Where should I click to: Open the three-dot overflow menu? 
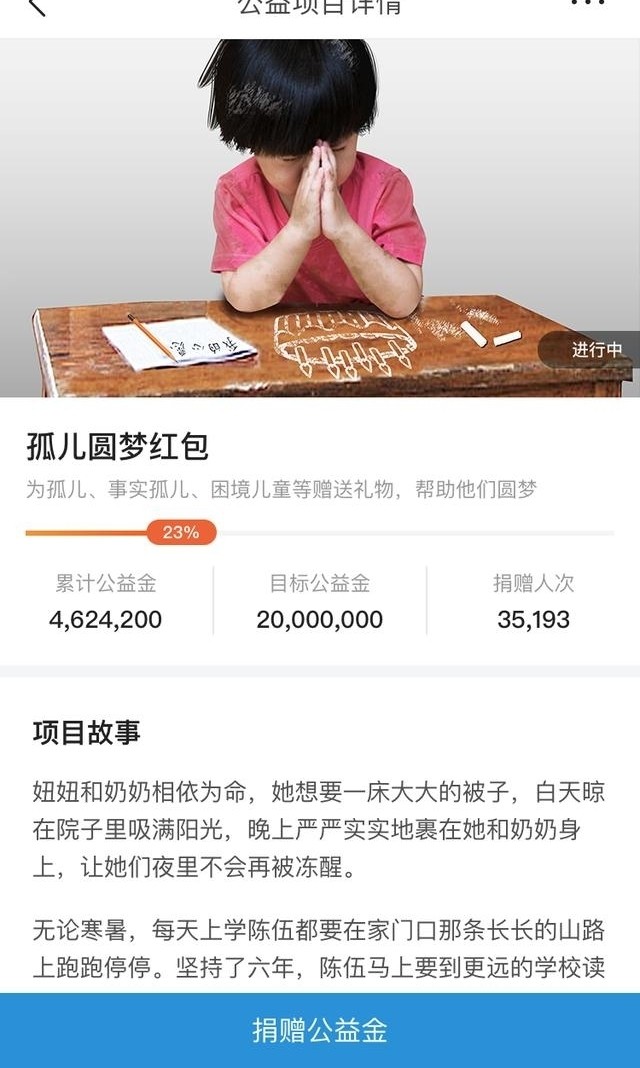click(588, 4)
